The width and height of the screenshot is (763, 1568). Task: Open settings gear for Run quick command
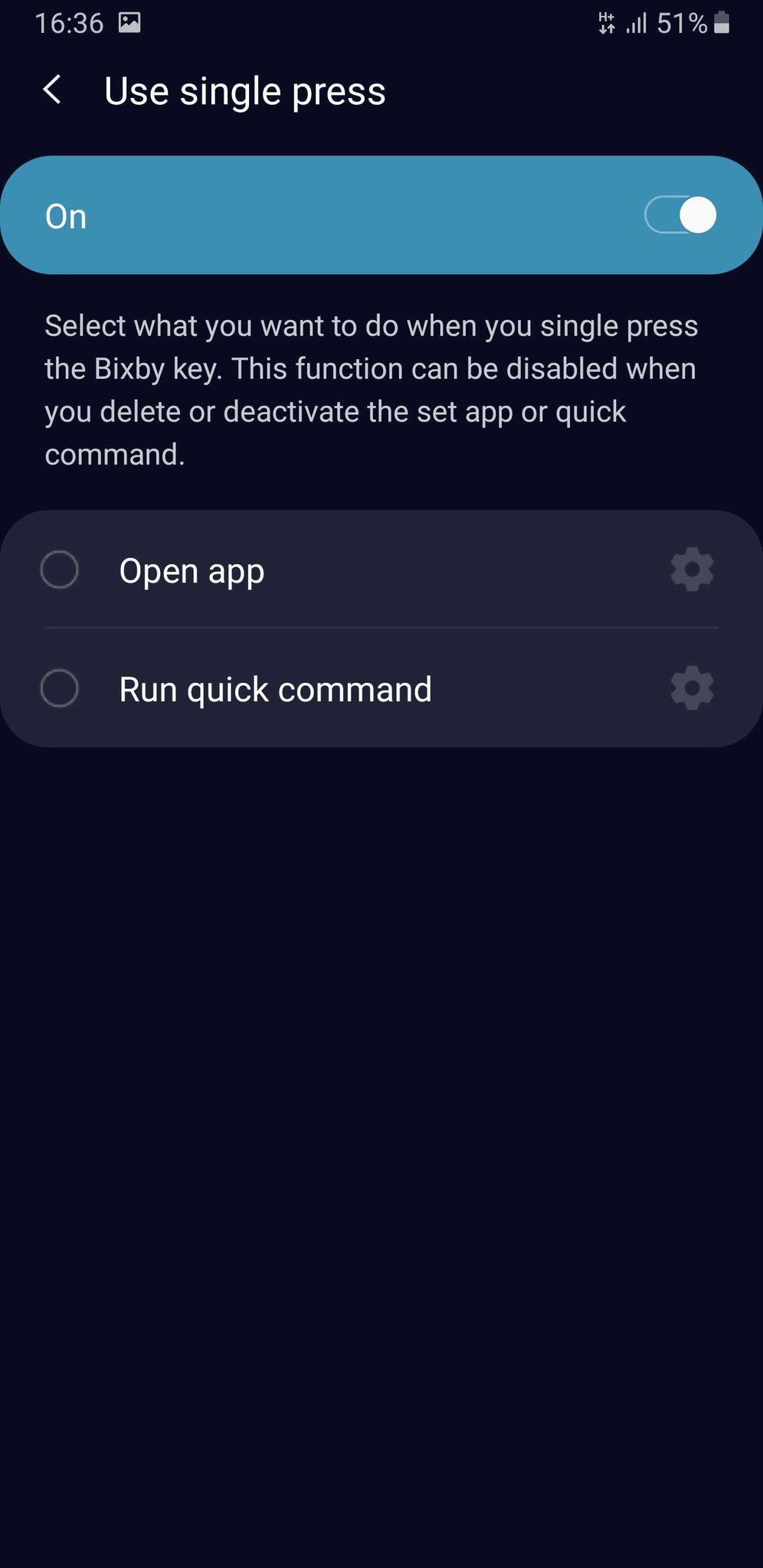pos(692,688)
